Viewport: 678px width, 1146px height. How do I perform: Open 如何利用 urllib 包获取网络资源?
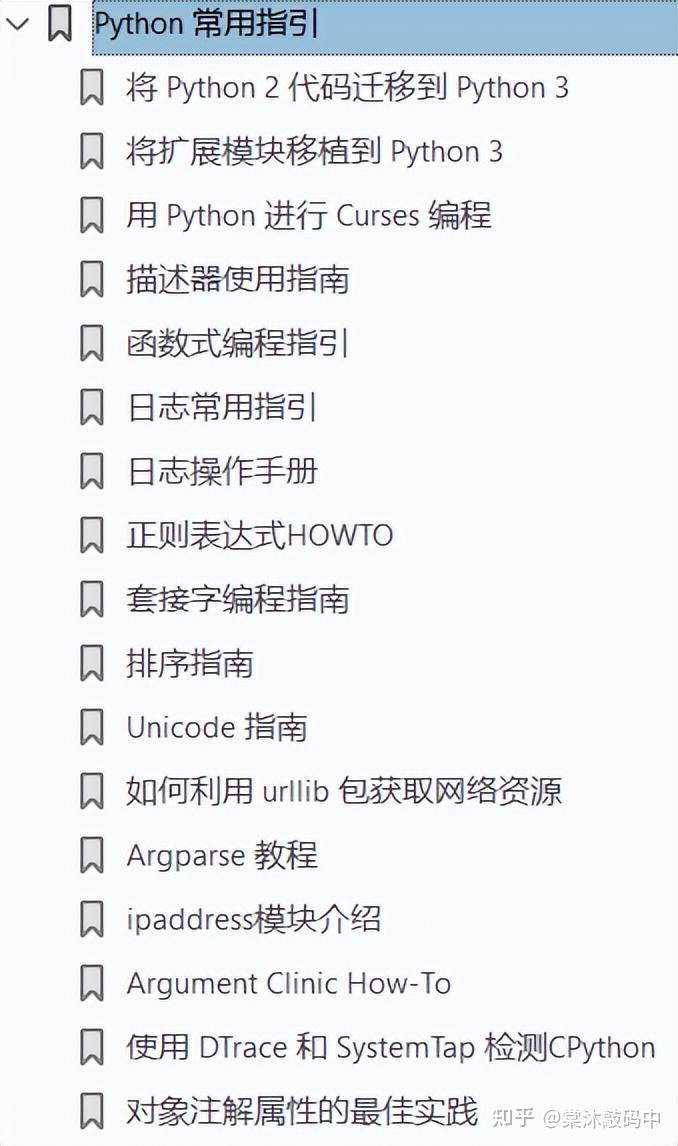[343, 792]
